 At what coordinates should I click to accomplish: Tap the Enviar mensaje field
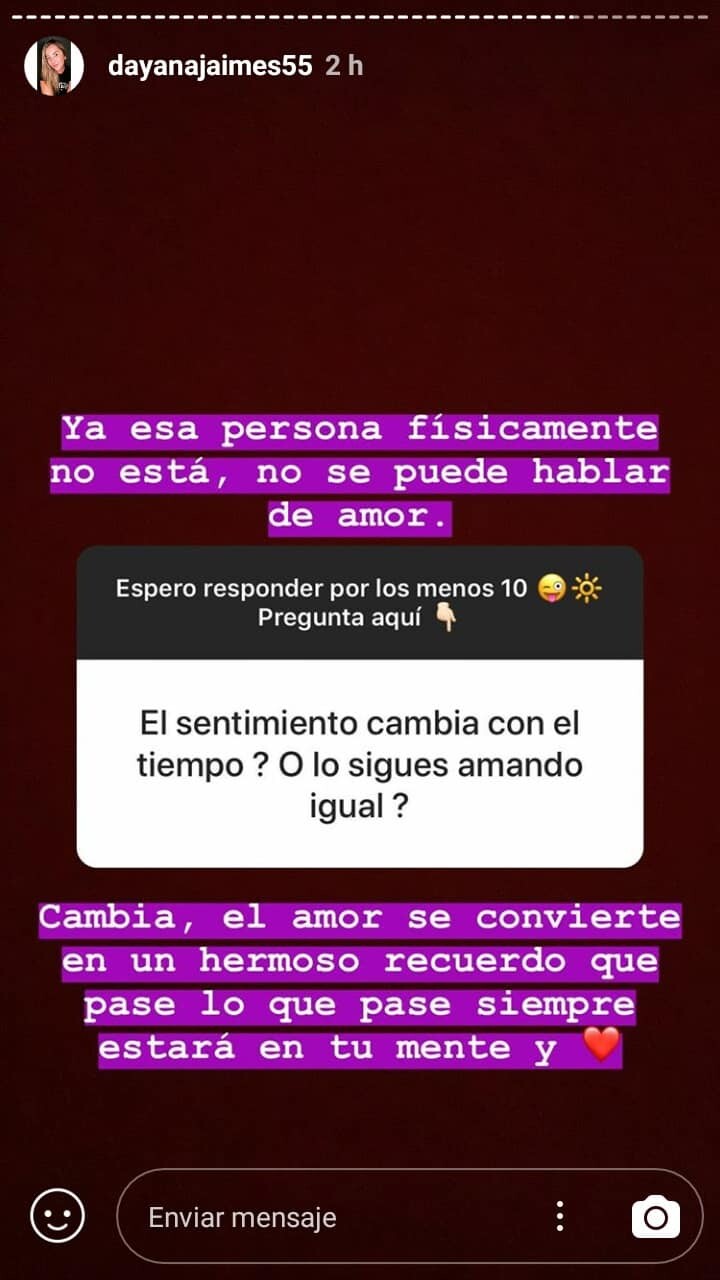330,1217
